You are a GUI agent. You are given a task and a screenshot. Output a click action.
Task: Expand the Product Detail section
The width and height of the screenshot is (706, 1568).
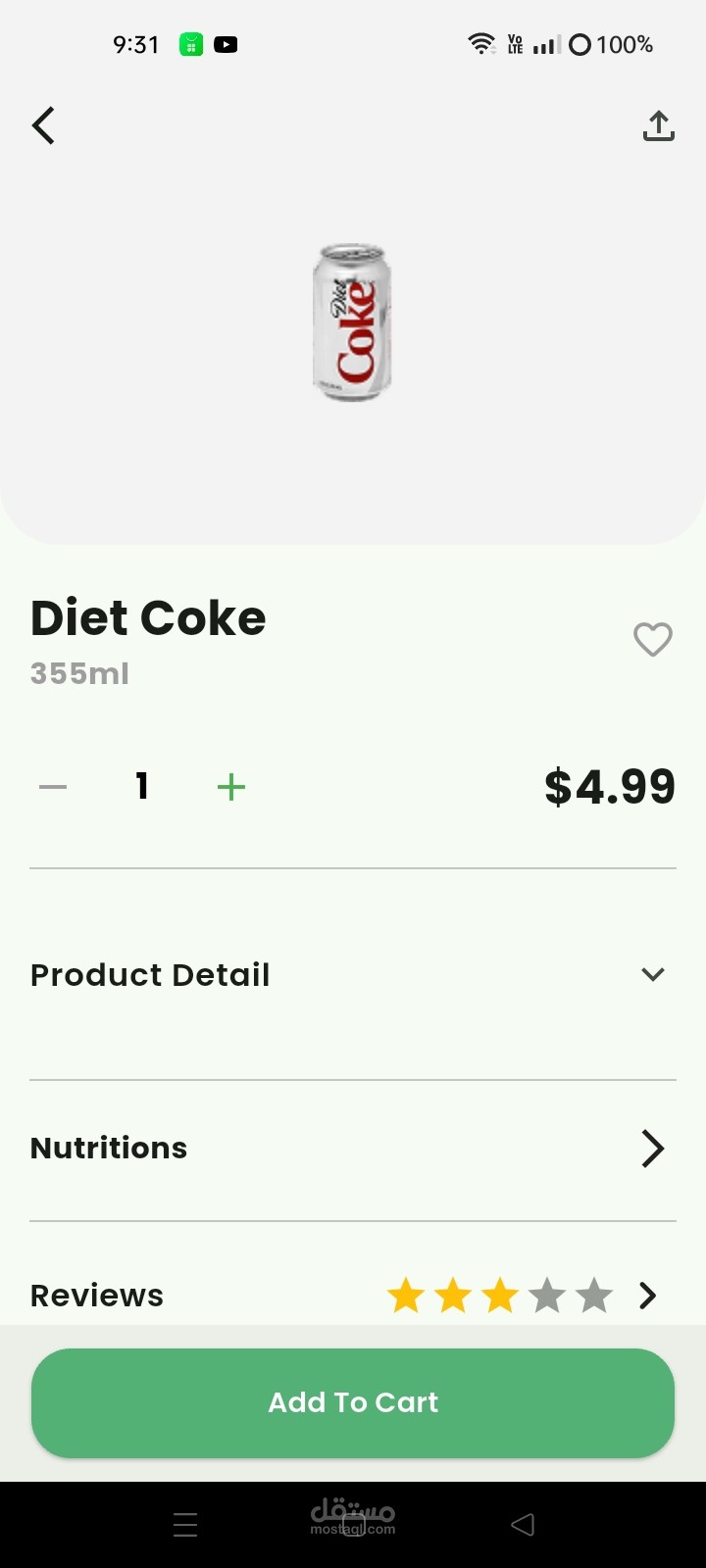click(652, 974)
